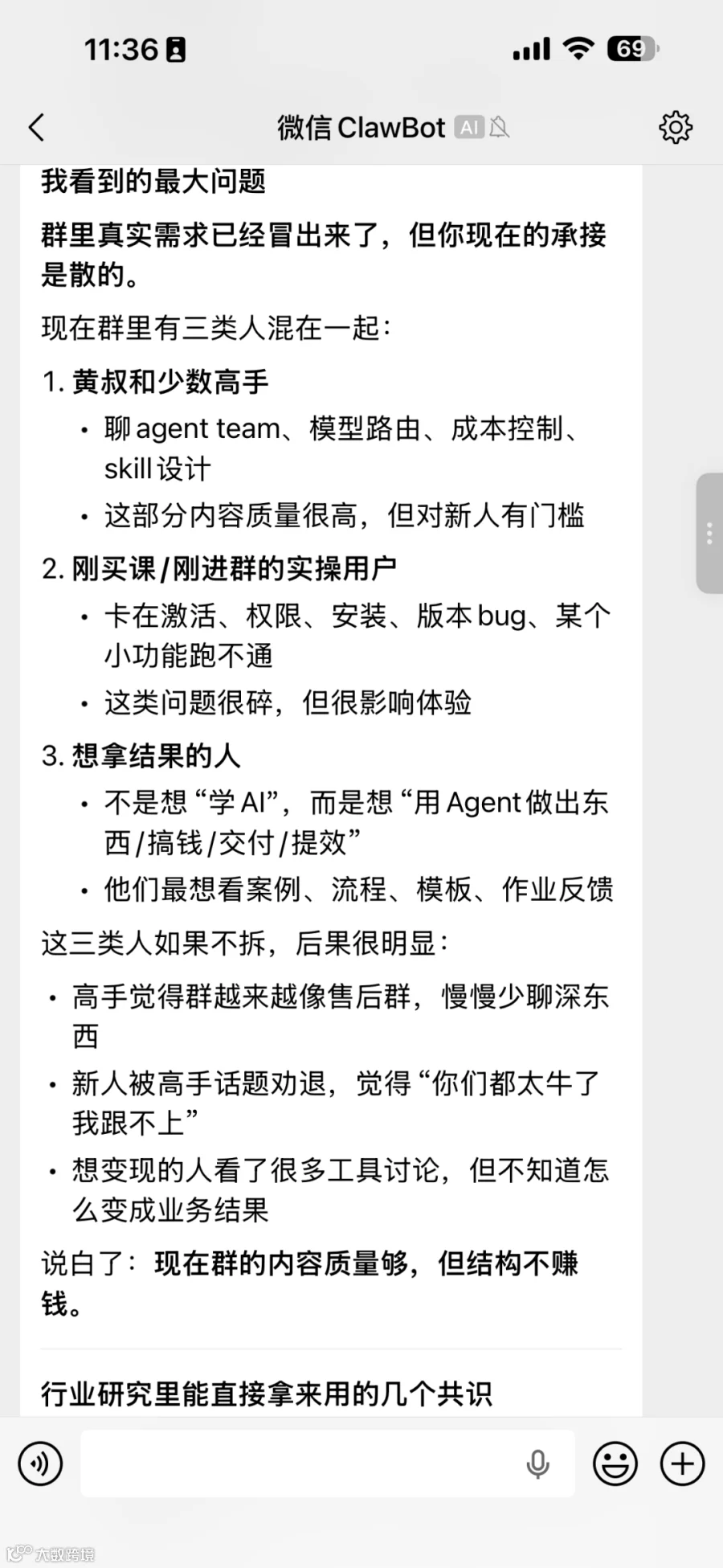The image size is (723, 1568).
Task: Switch to voice input mode
Action: click(40, 1464)
